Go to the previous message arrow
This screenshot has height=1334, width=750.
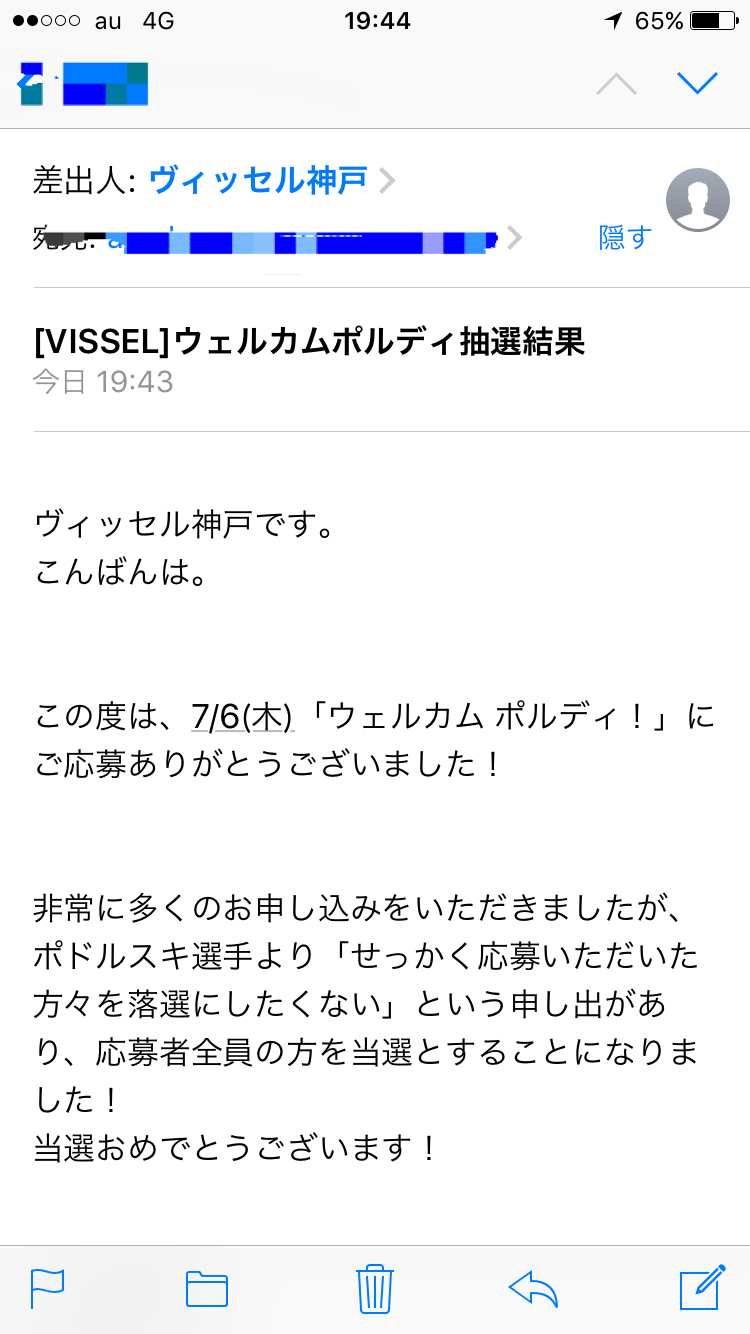click(x=616, y=84)
